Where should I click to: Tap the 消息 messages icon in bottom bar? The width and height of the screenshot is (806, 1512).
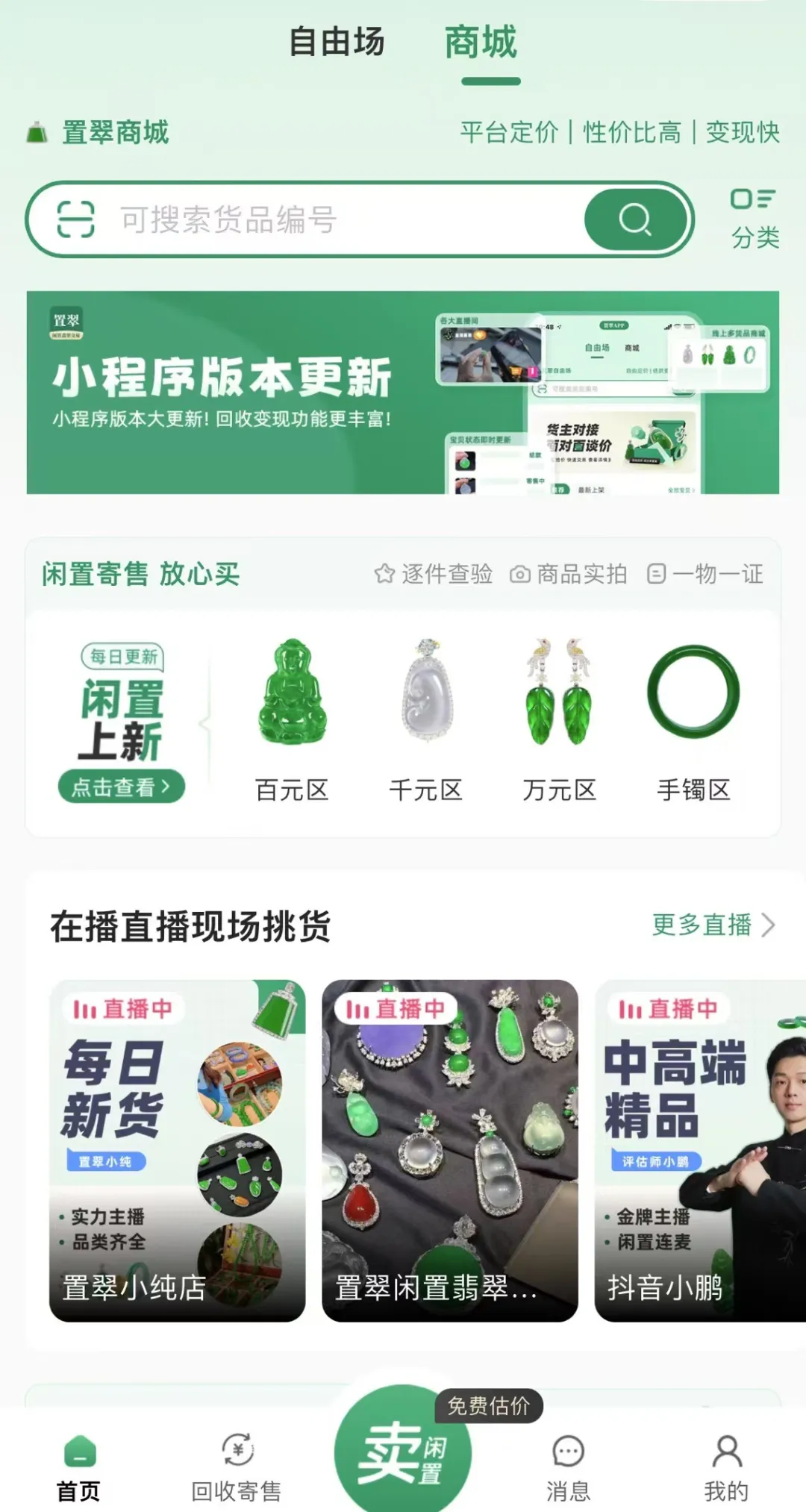(x=567, y=1452)
